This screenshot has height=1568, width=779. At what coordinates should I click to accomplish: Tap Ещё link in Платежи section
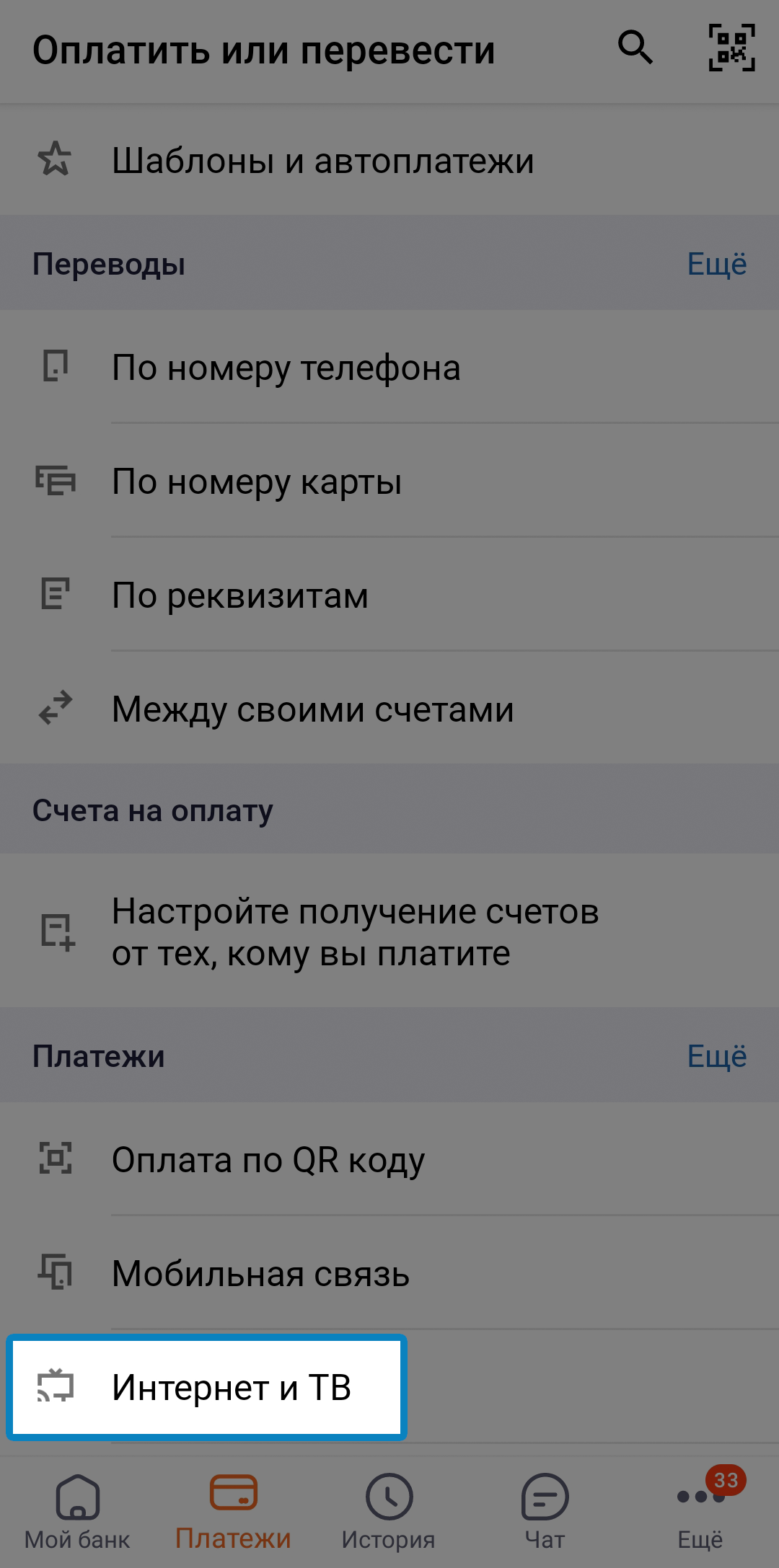coord(716,1056)
